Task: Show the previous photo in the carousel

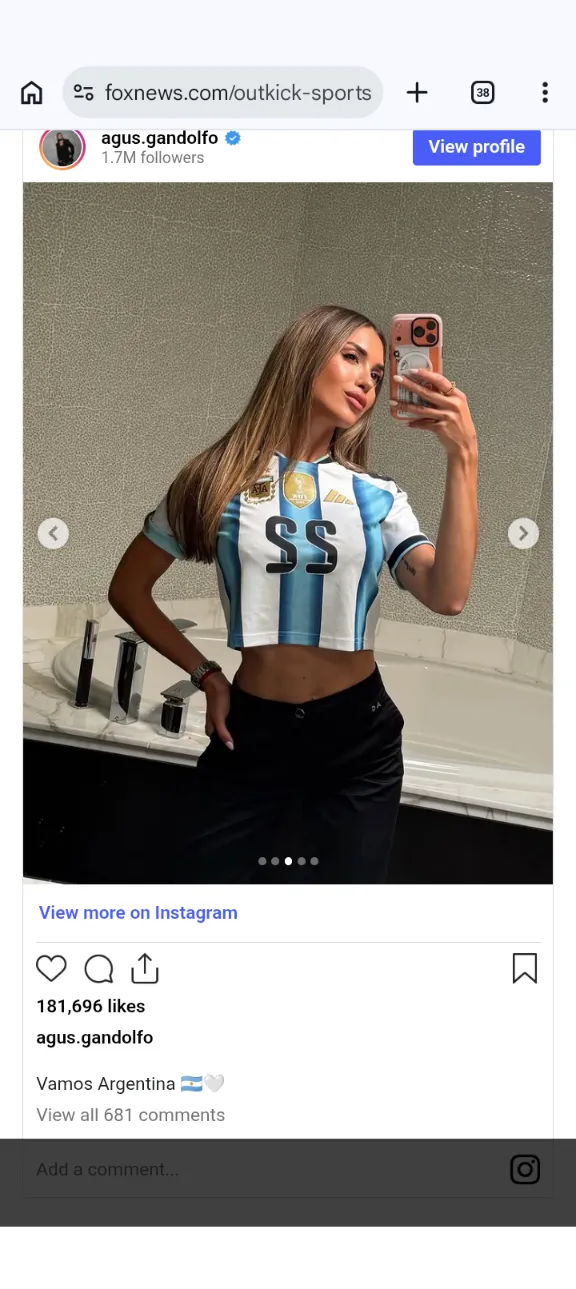Action: 53,534
